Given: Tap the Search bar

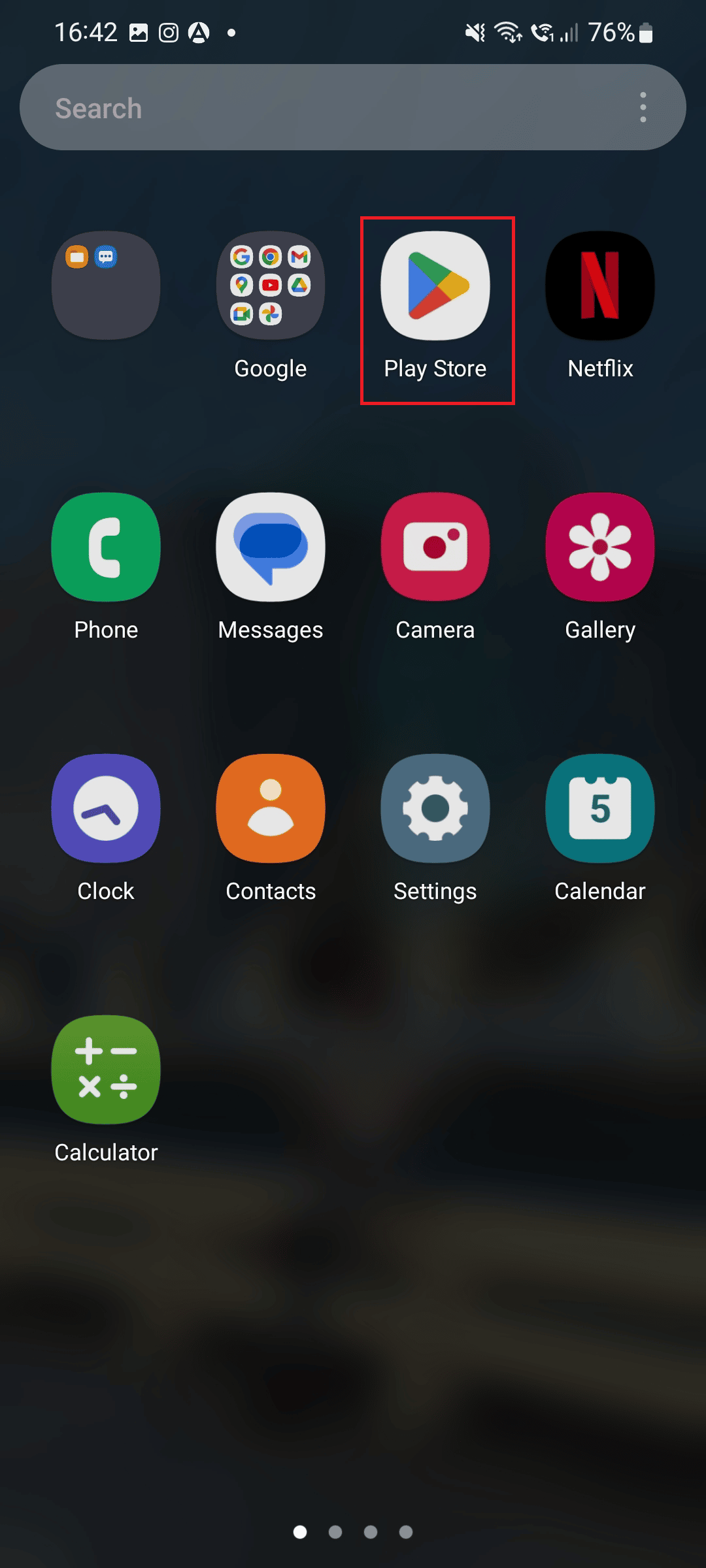Looking at the screenshot, I should 294,107.
